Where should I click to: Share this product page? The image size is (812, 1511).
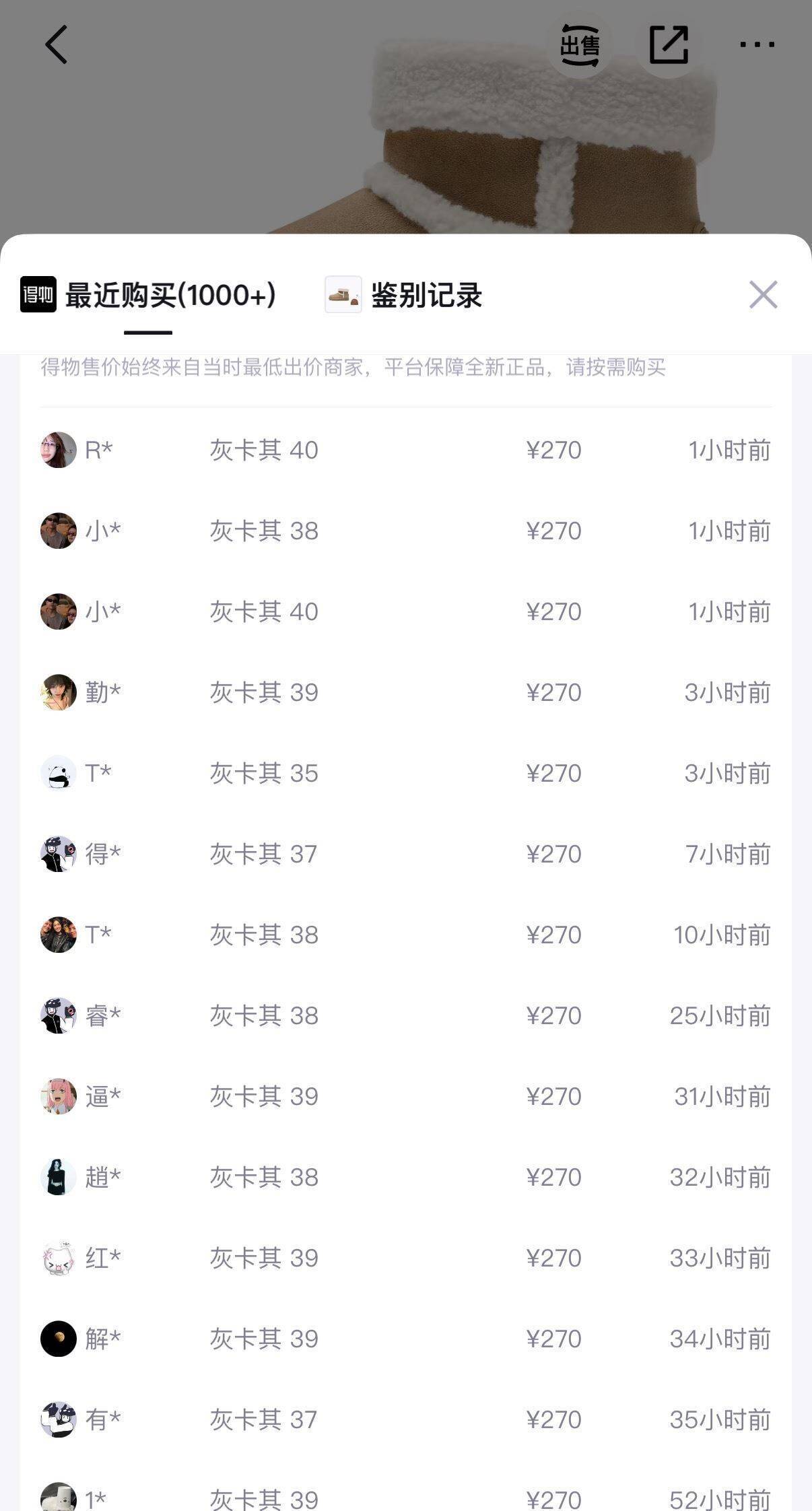click(669, 45)
